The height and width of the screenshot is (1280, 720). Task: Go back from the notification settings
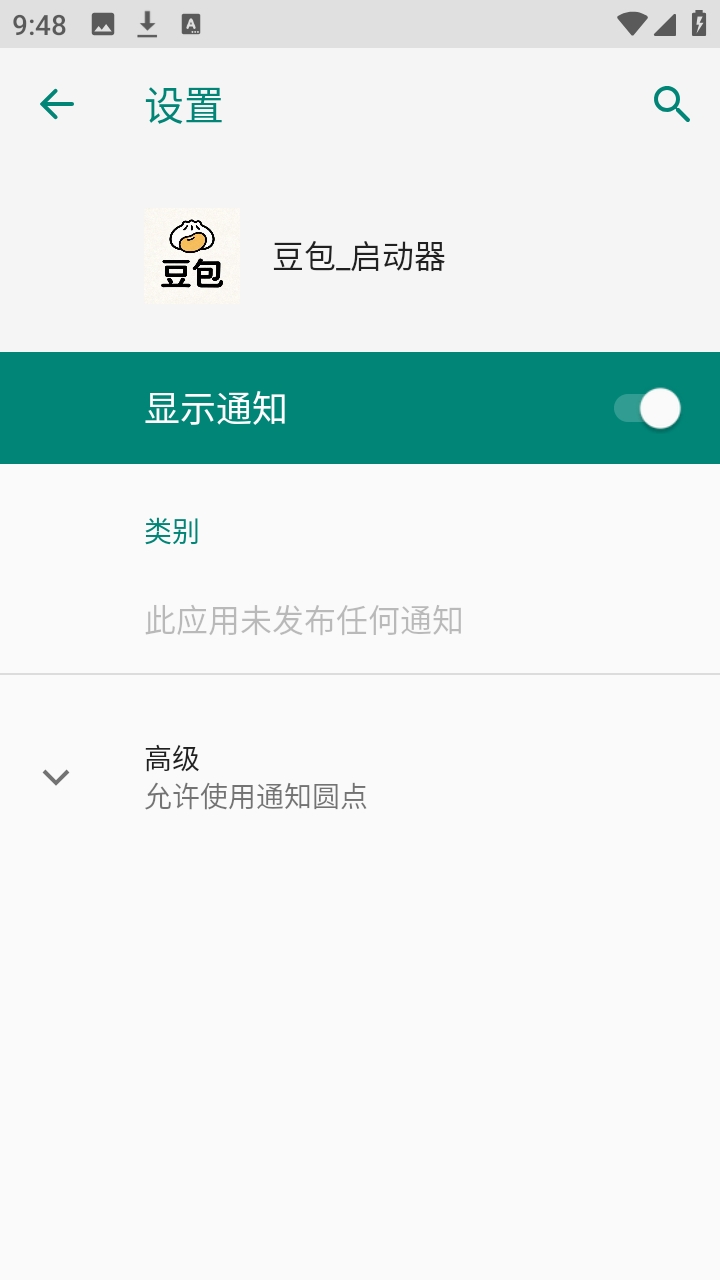[57, 104]
